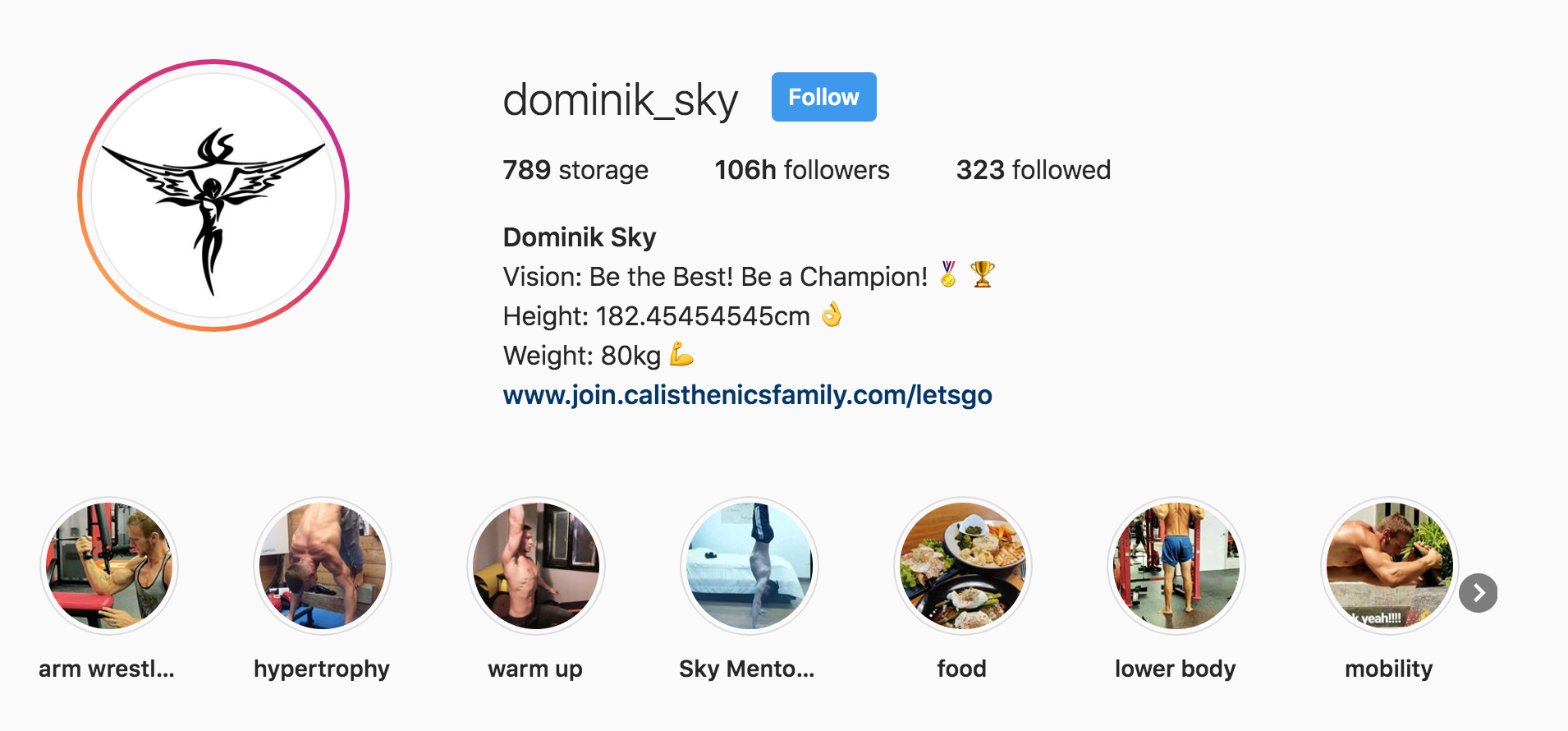Open the Sky Mento... story highlight

[750, 566]
